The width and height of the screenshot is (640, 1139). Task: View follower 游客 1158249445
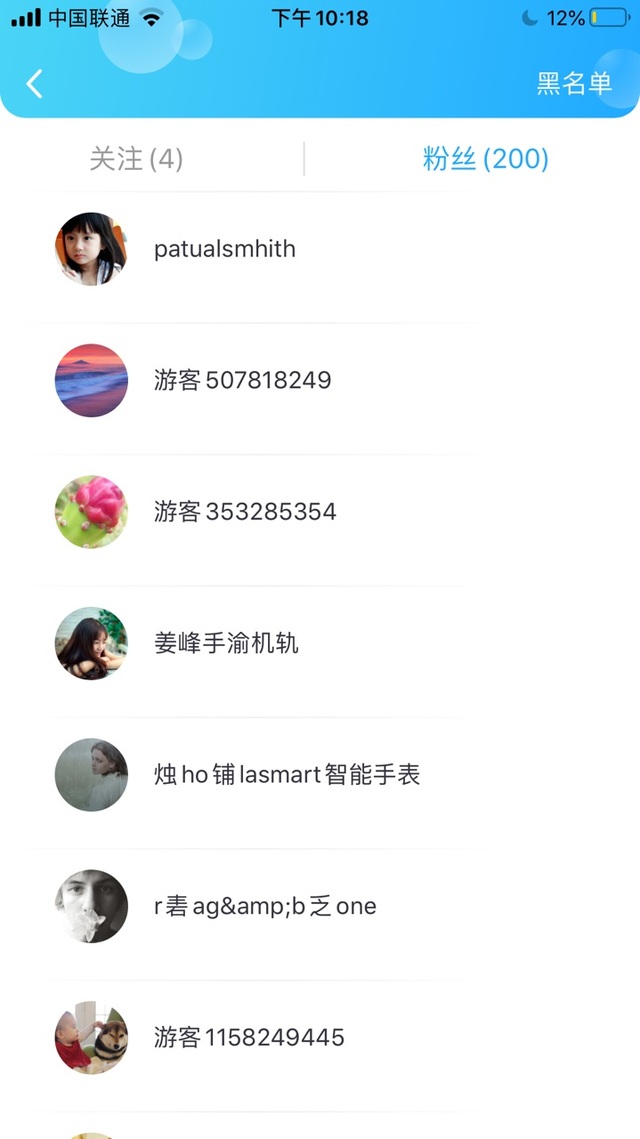[249, 1038]
